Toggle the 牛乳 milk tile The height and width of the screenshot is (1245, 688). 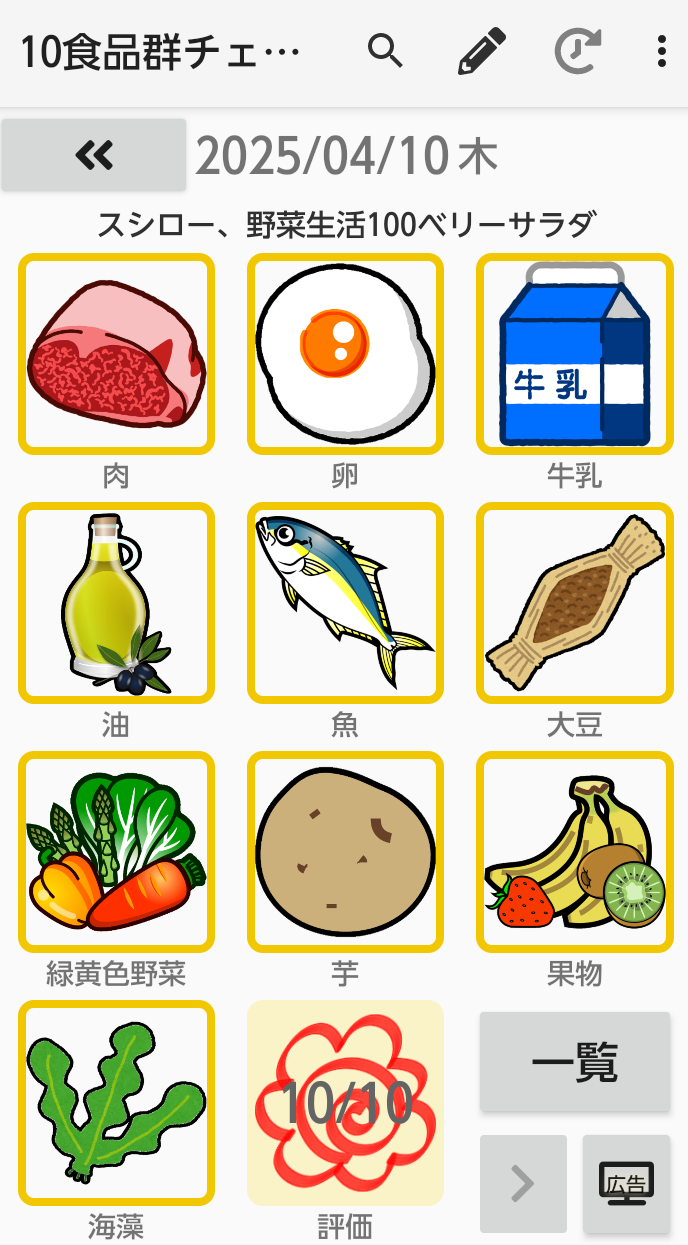coord(574,353)
